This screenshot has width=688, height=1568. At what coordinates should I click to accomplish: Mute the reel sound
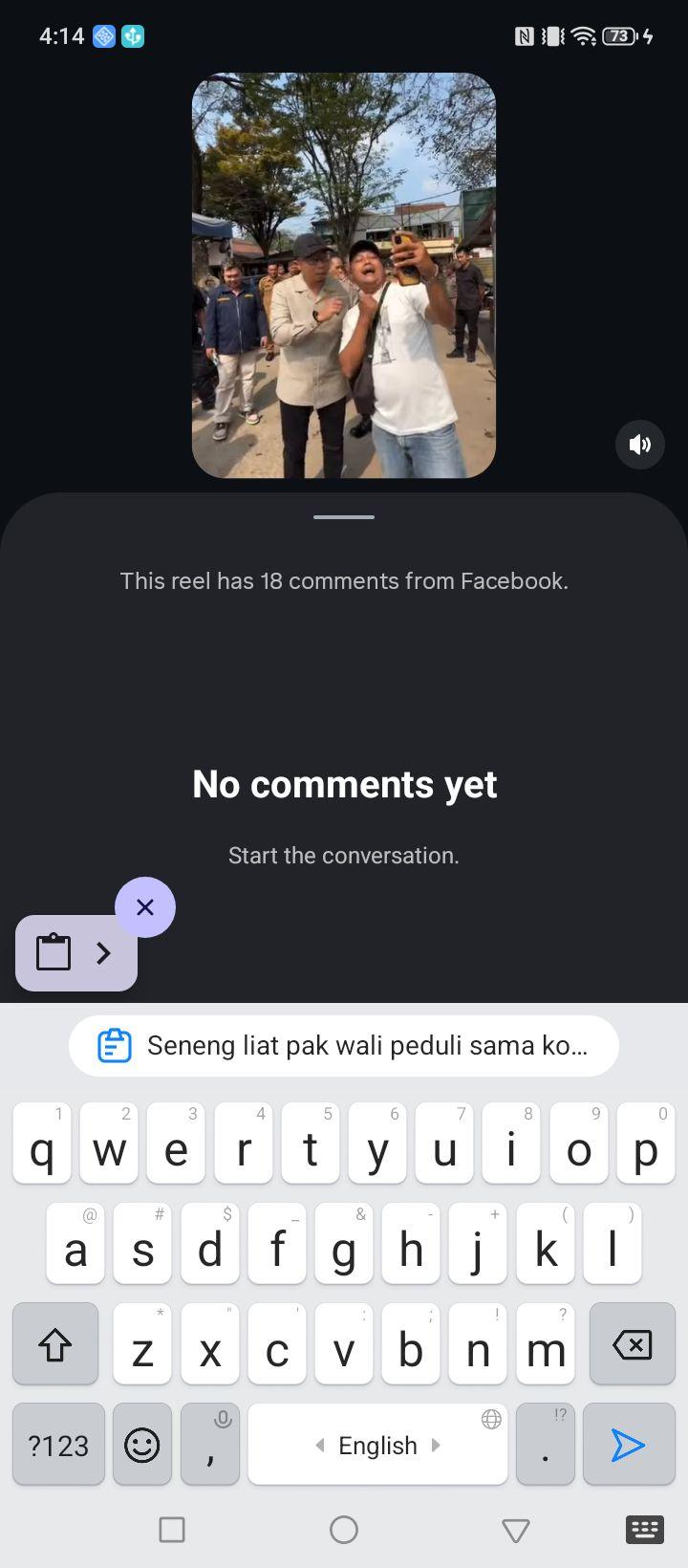[x=640, y=444]
